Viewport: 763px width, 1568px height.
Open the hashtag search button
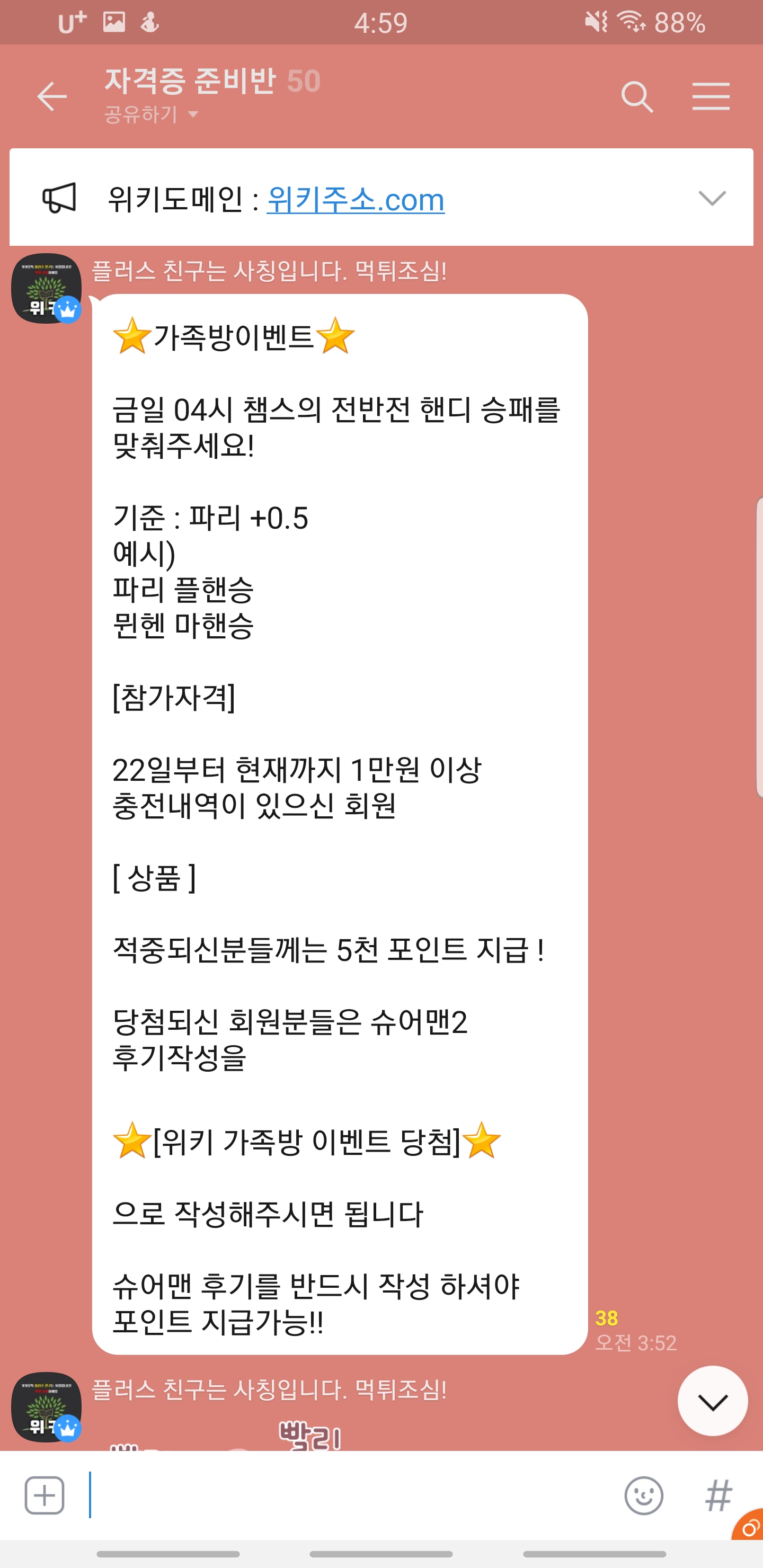point(718,1495)
